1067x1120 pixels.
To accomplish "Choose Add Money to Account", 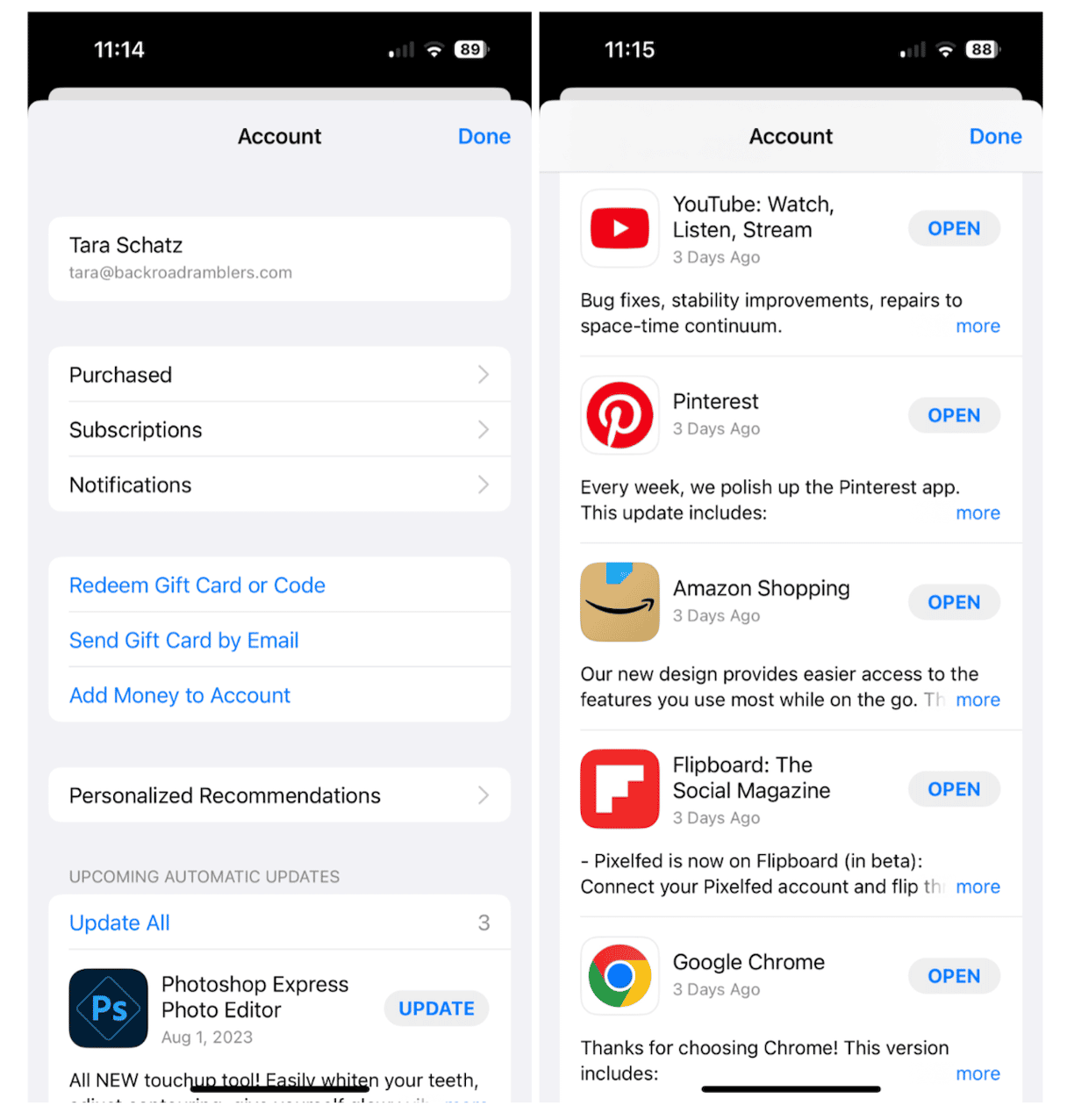I will 180,695.
